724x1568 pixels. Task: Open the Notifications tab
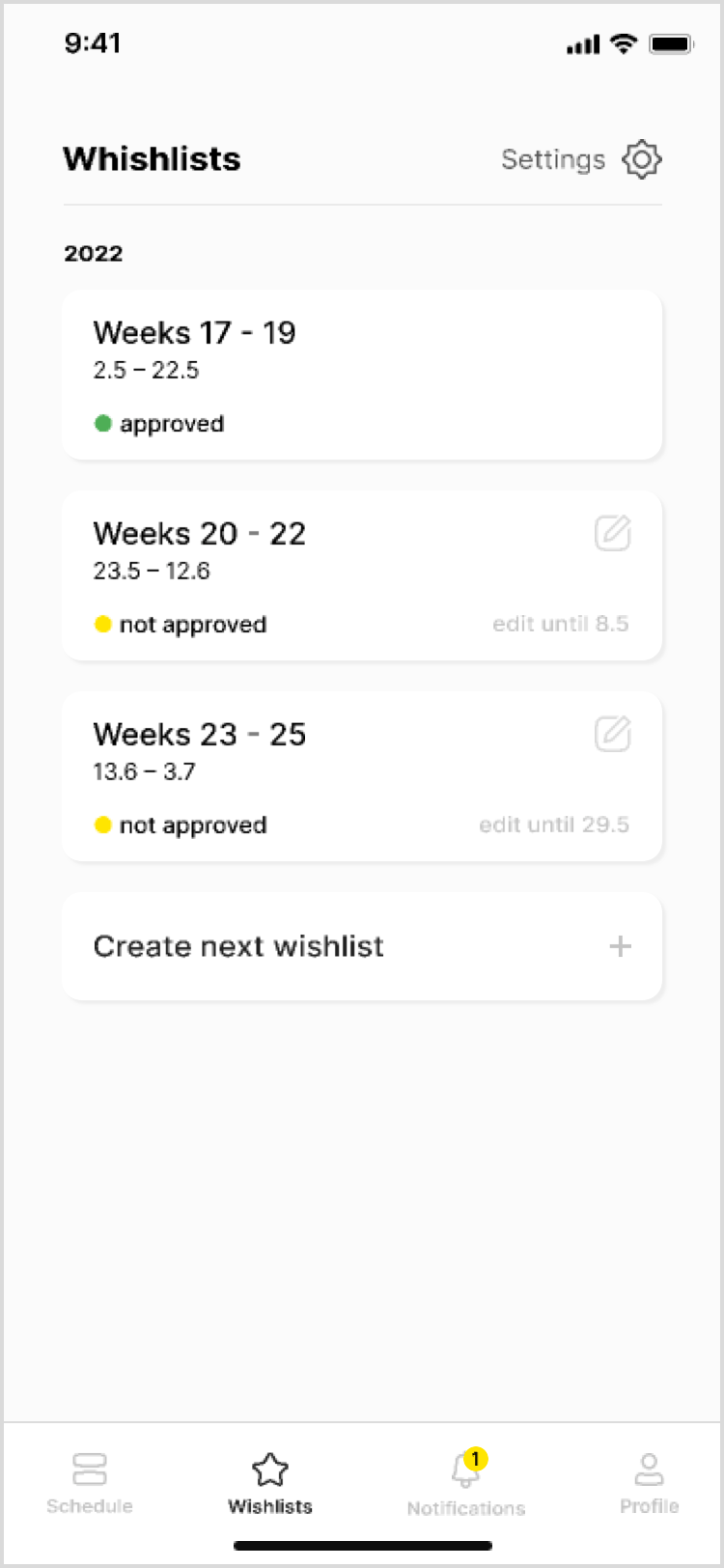[466, 1484]
